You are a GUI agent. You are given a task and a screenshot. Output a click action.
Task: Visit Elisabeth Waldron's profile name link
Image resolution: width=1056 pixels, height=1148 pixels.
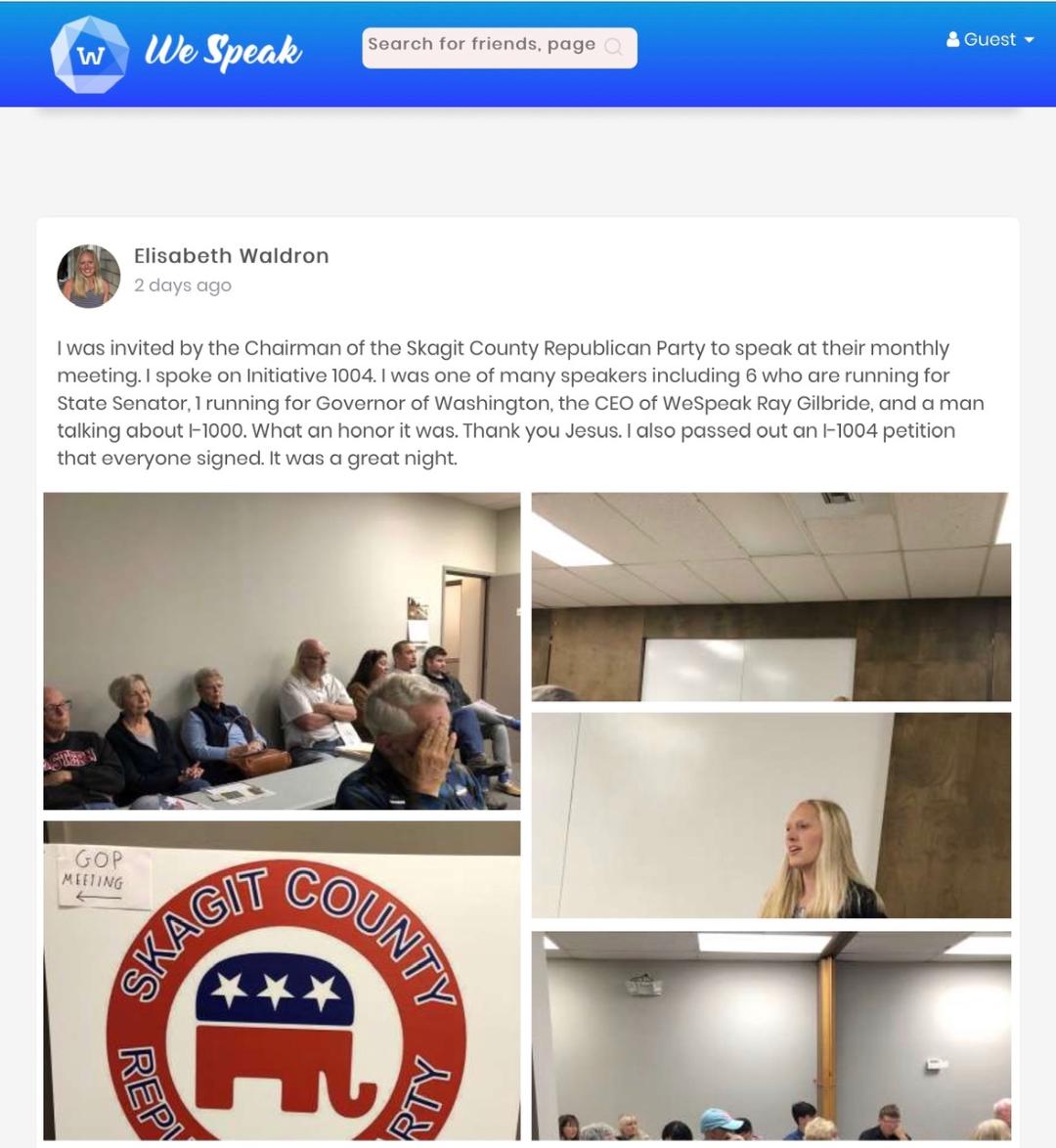pyautogui.click(x=231, y=256)
